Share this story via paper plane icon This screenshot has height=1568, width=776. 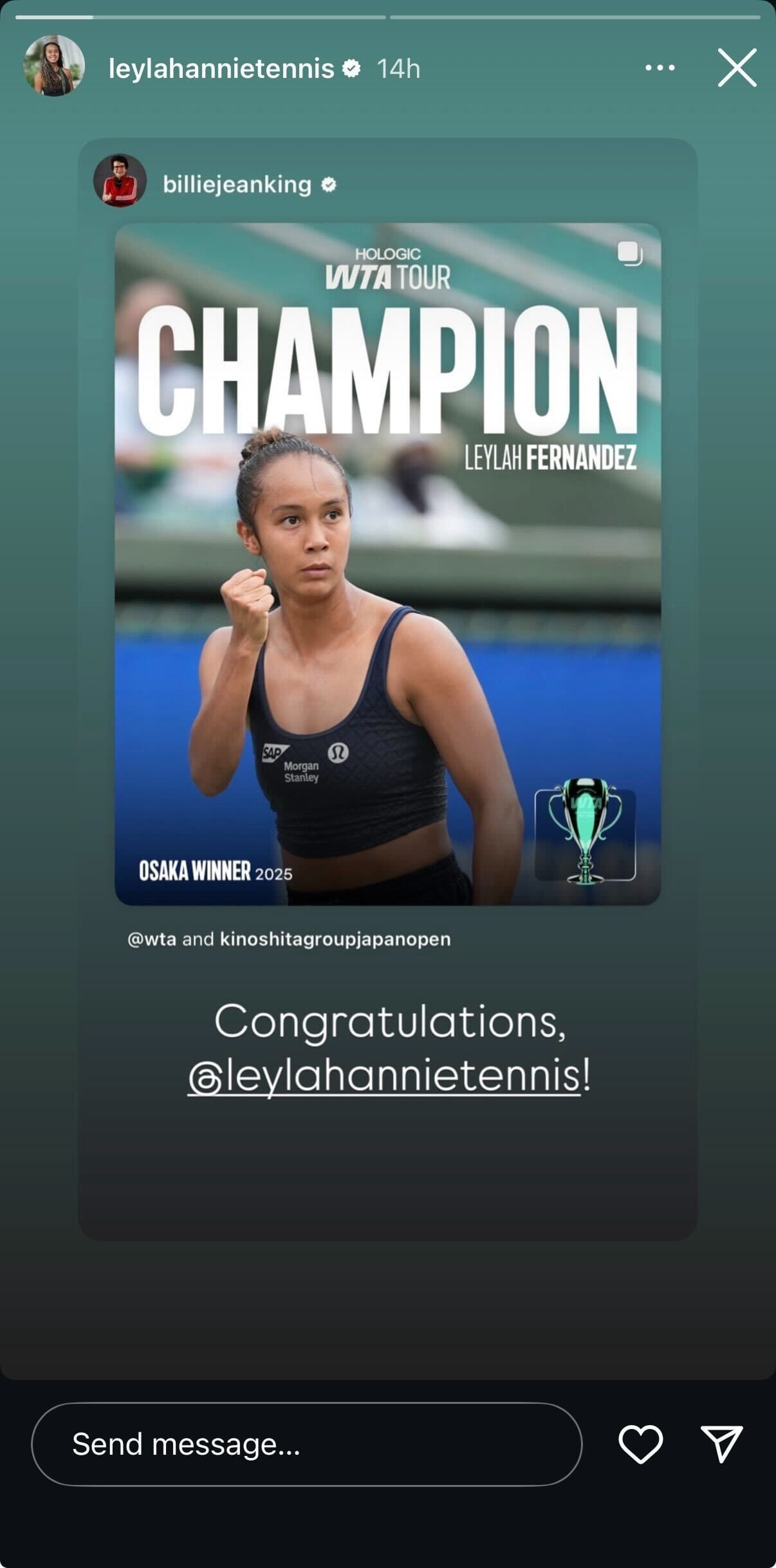721,1444
